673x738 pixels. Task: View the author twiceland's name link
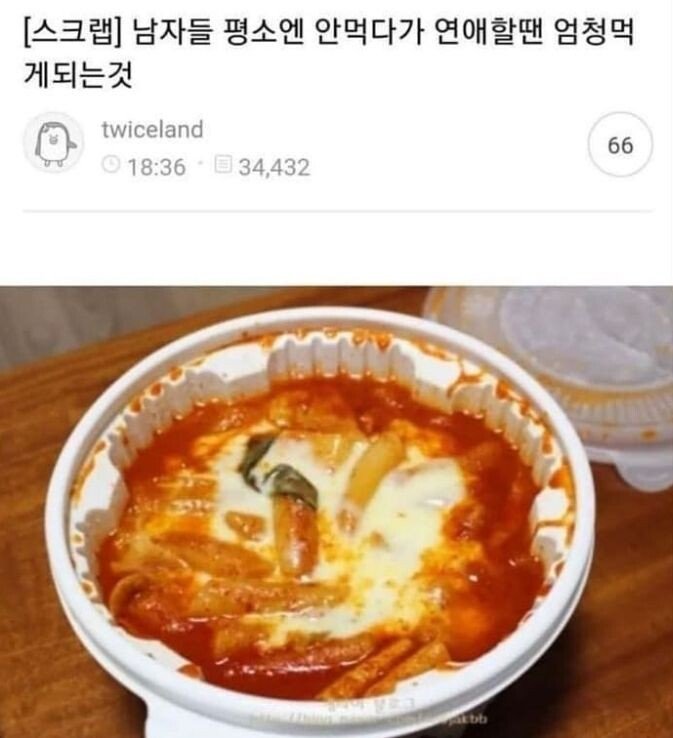tap(152, 130)
